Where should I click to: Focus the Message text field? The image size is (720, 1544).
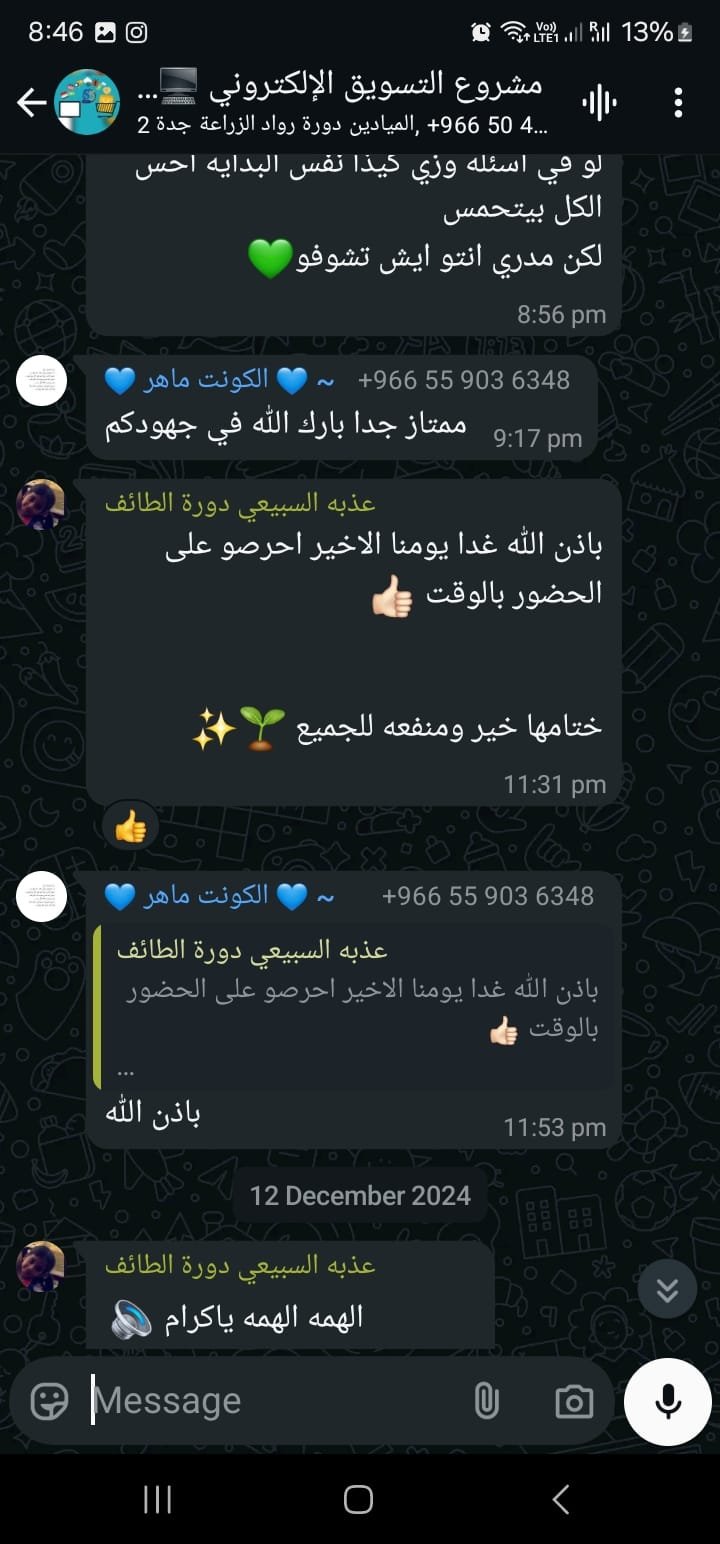point(270,1401)
